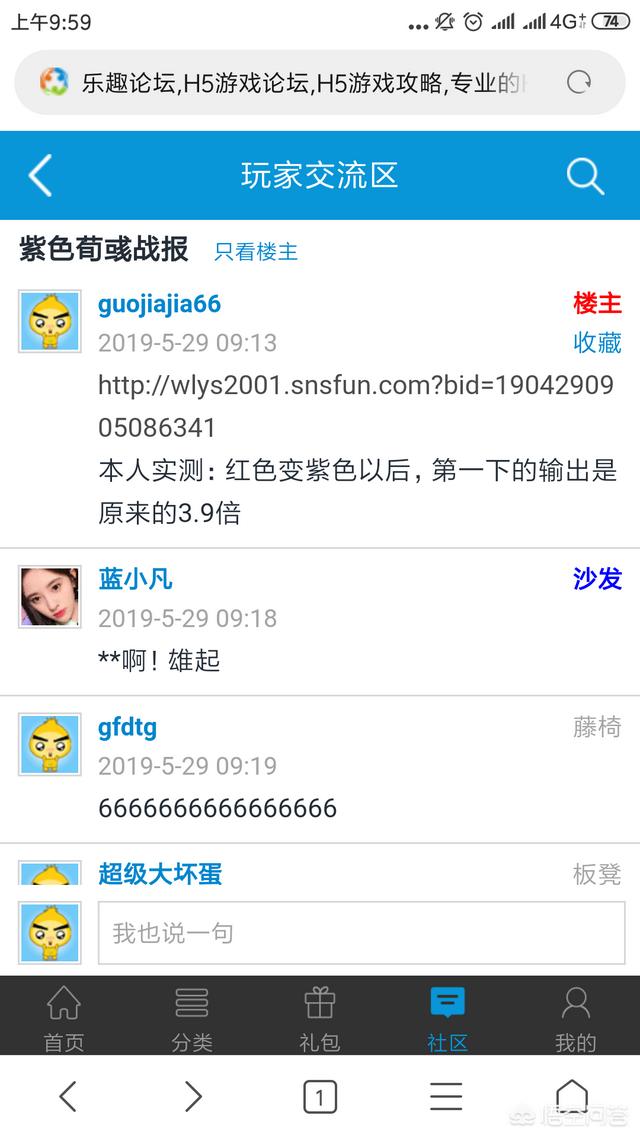Tap 收藏 to bookmark this thread
The width and height of the screenshot is (640, 1138).
coord(597,343)
